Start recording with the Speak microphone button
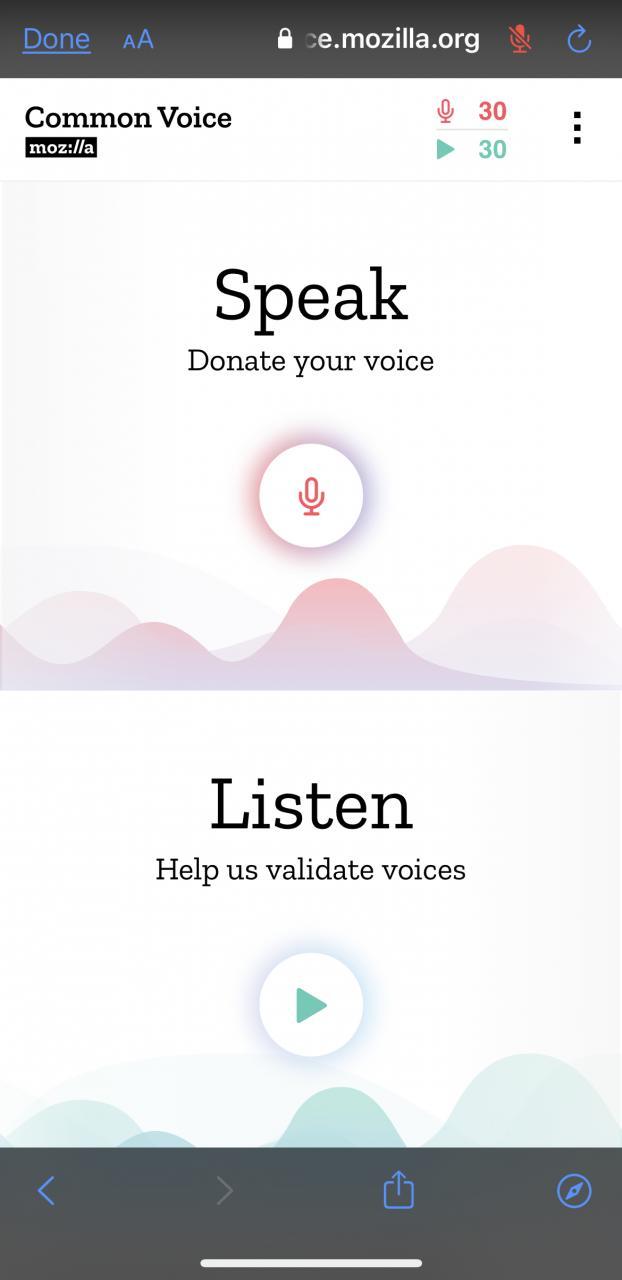 (x=311, y=495)
